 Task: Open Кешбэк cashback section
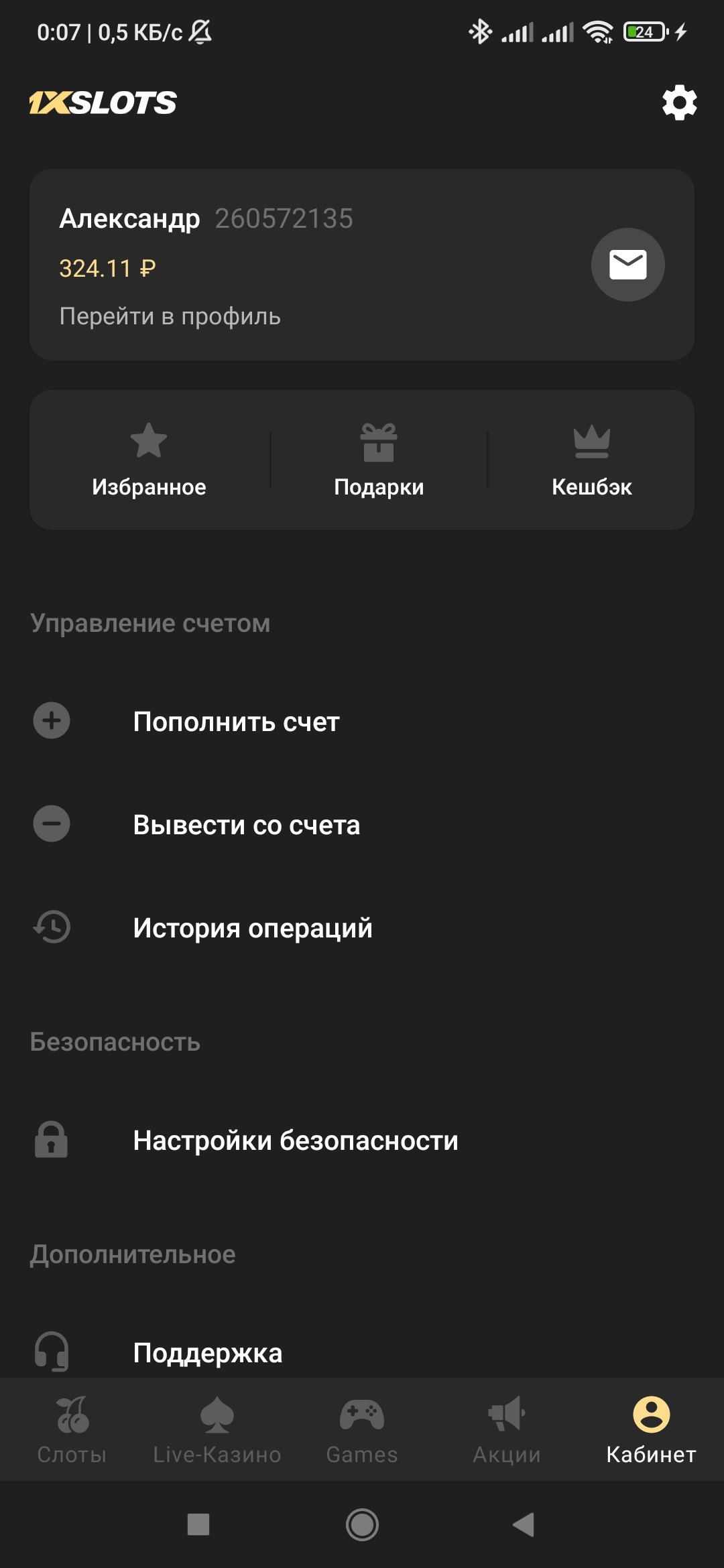591,461
